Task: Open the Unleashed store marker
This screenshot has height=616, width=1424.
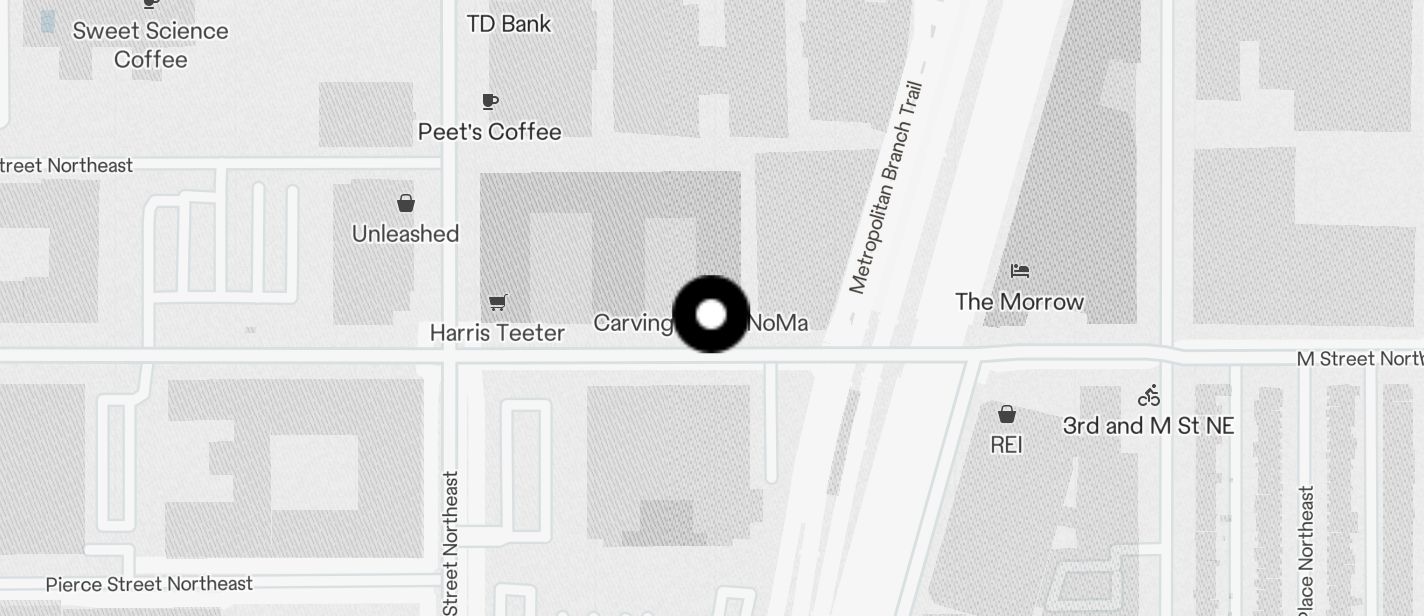Action: pos(406,204)
